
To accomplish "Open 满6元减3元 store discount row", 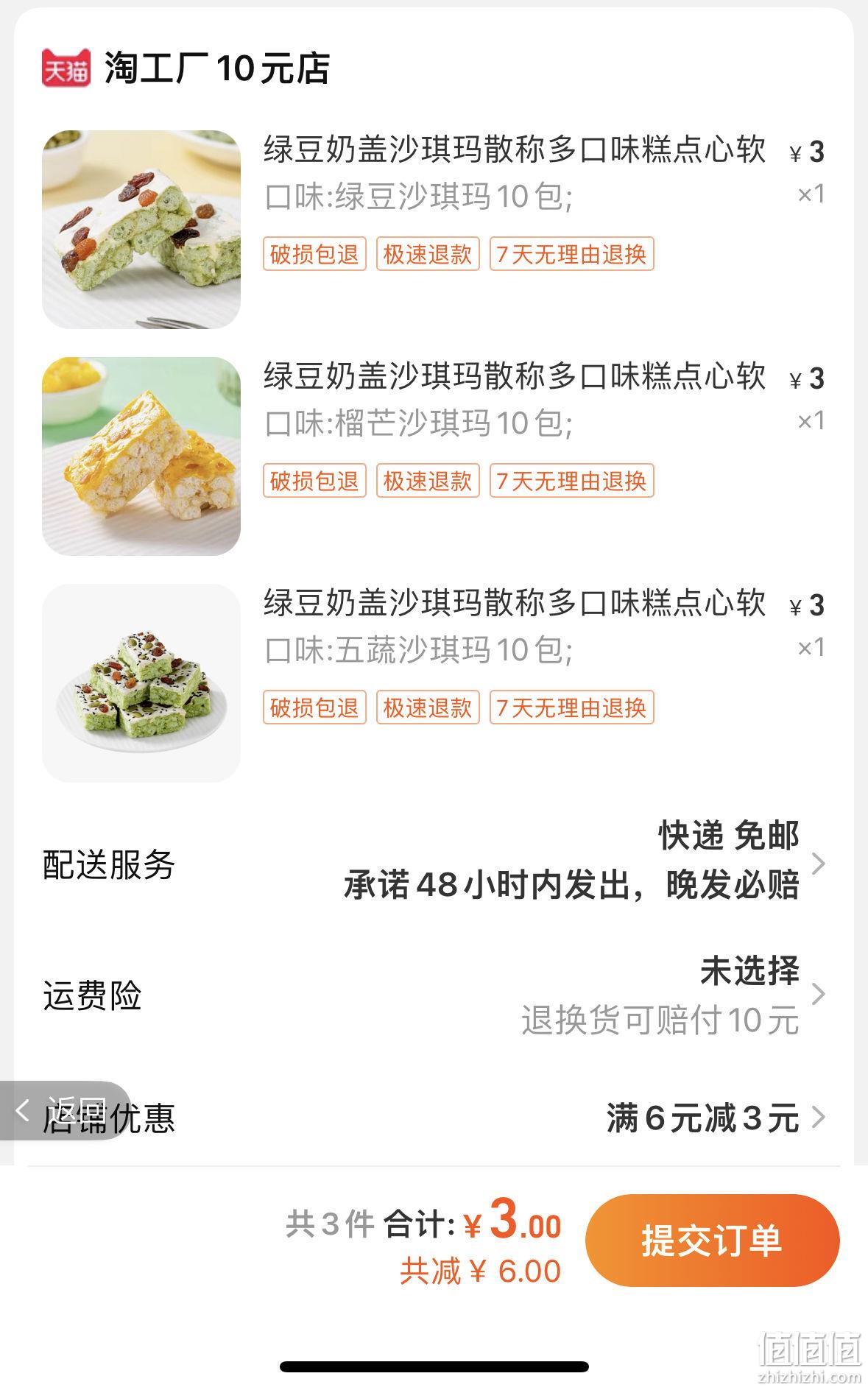I will tap(434, 1118).
